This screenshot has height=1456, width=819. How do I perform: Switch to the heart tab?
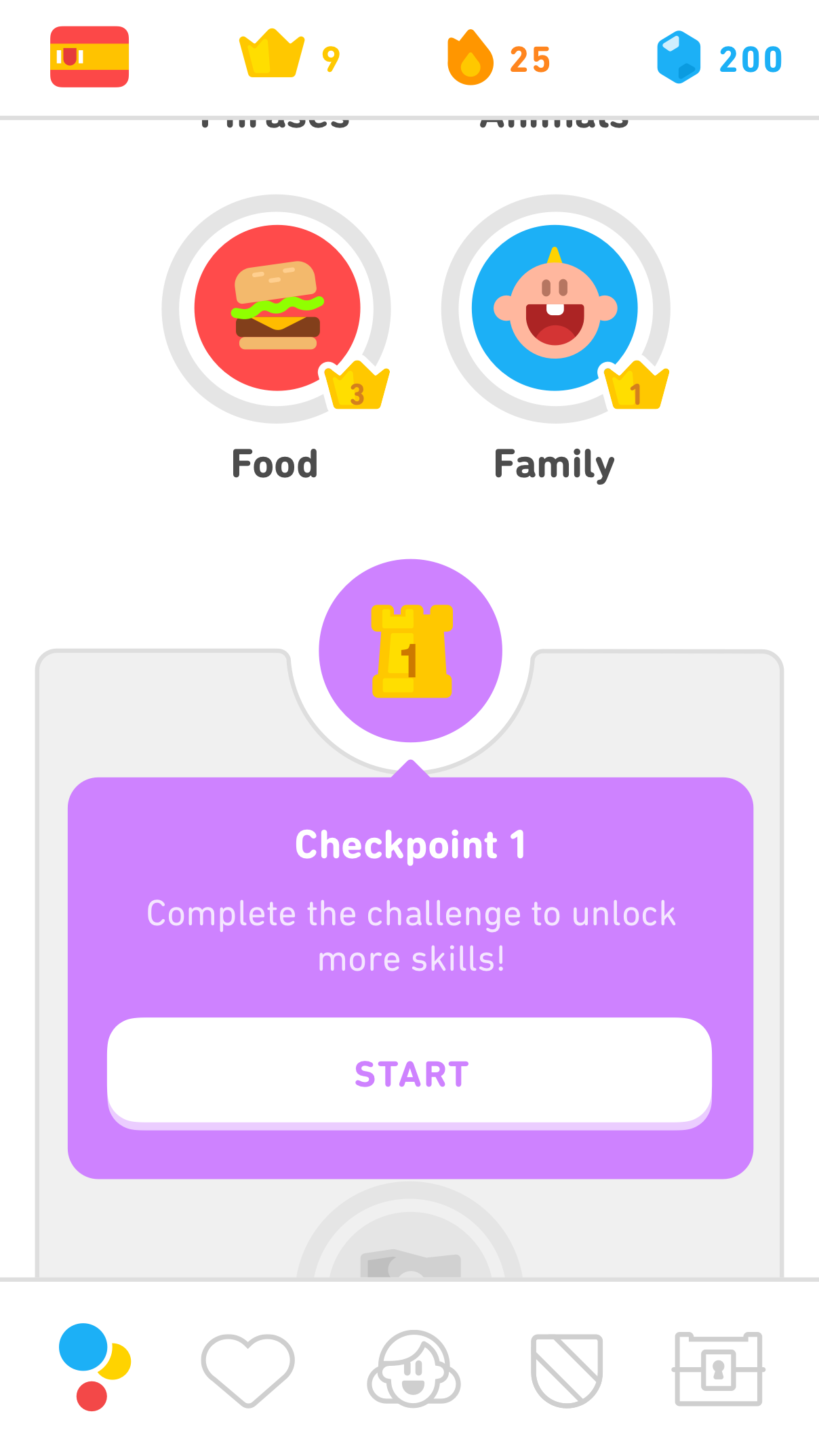pos(248,1369)
